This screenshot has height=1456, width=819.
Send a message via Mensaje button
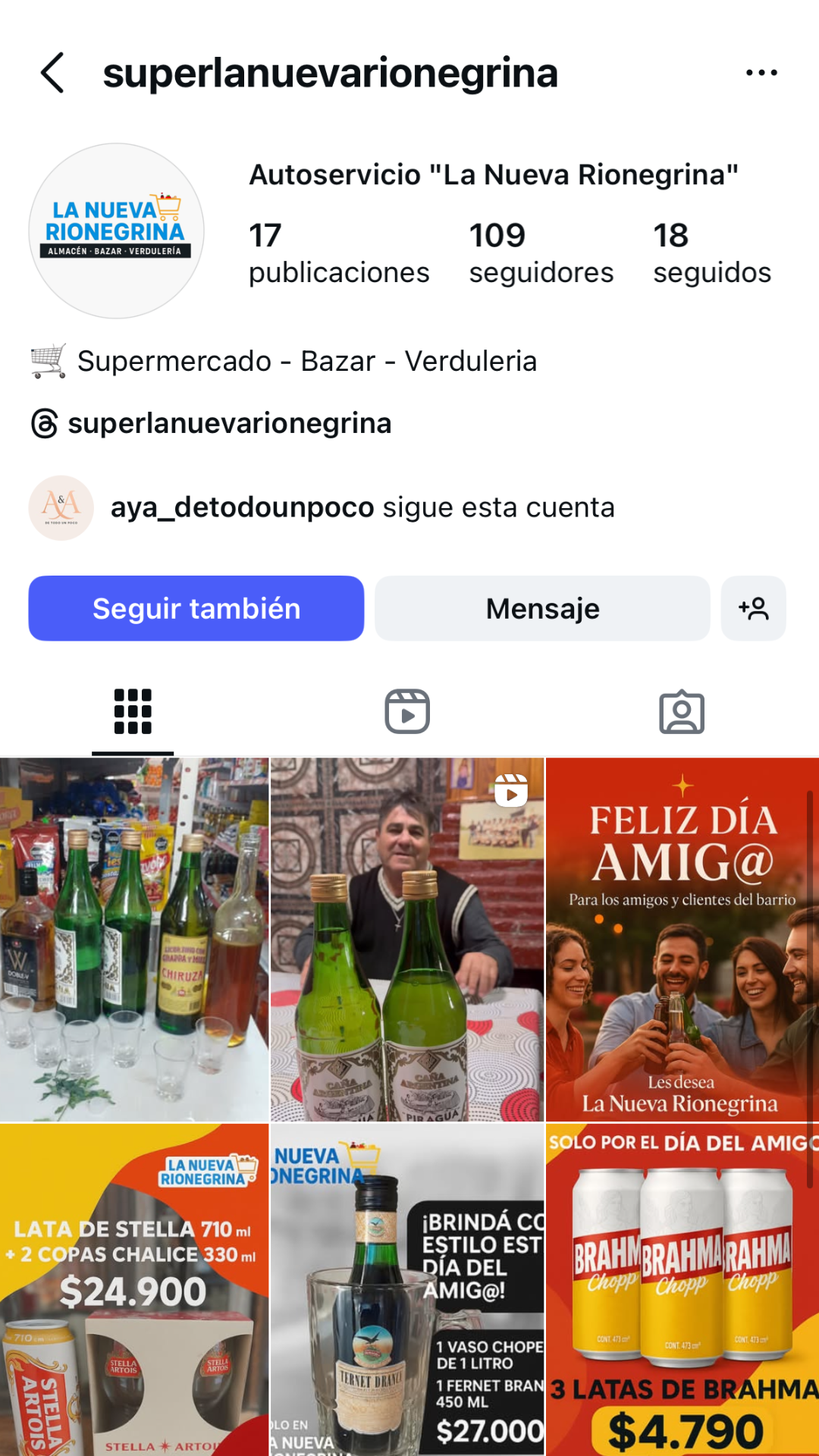(x=542, y=608)
